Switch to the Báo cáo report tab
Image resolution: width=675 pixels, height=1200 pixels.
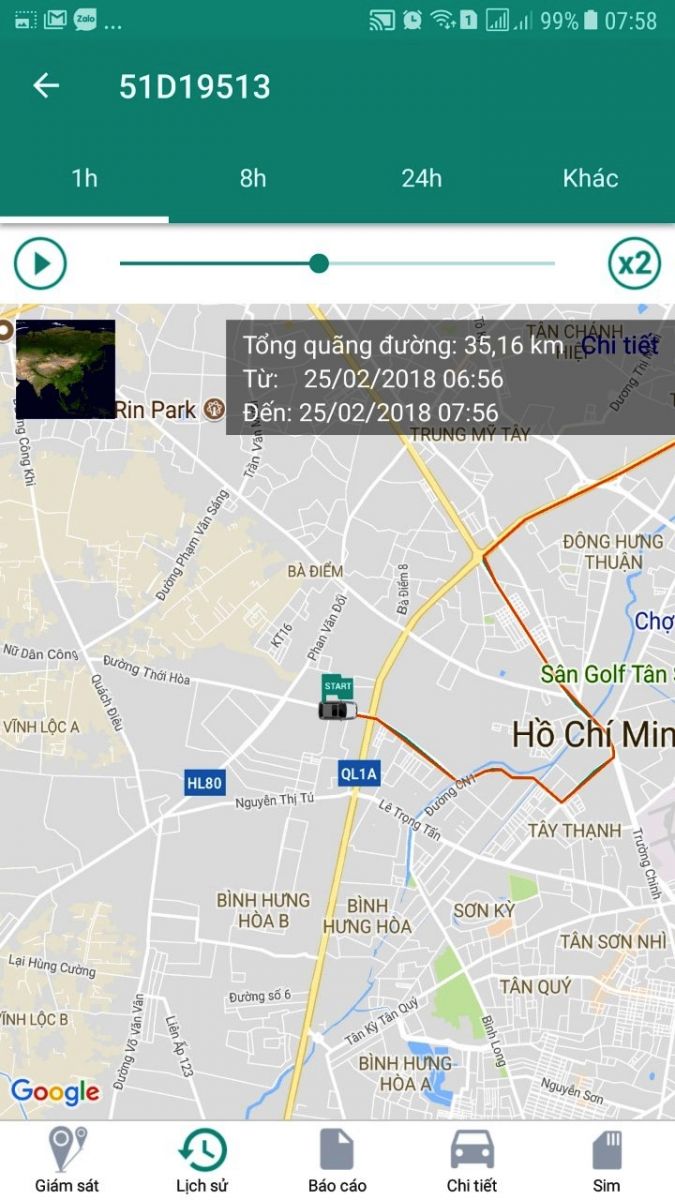coord(337,1160)
